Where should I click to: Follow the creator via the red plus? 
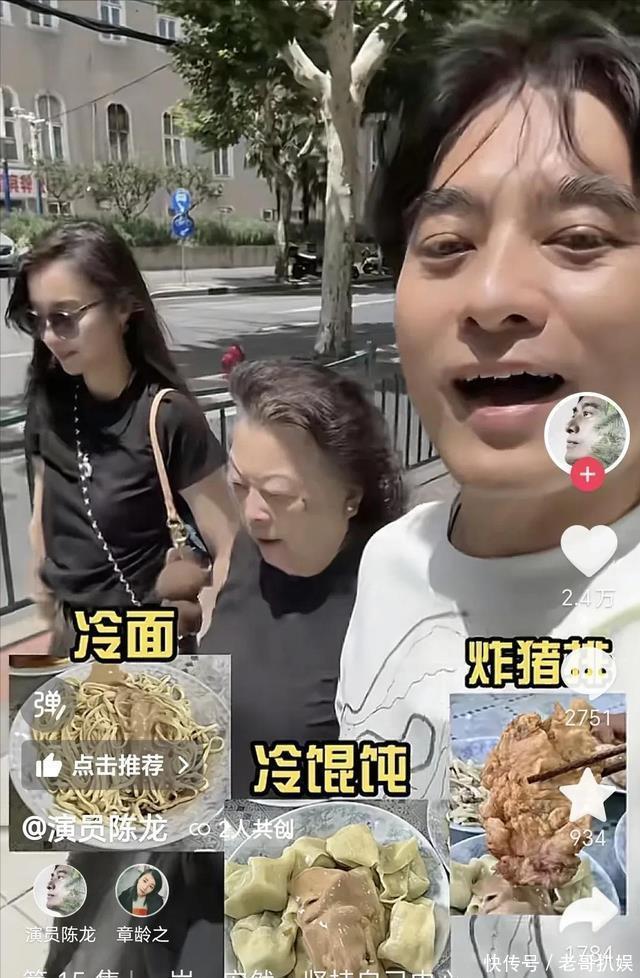pyautogui.click(x=587, y=475)
